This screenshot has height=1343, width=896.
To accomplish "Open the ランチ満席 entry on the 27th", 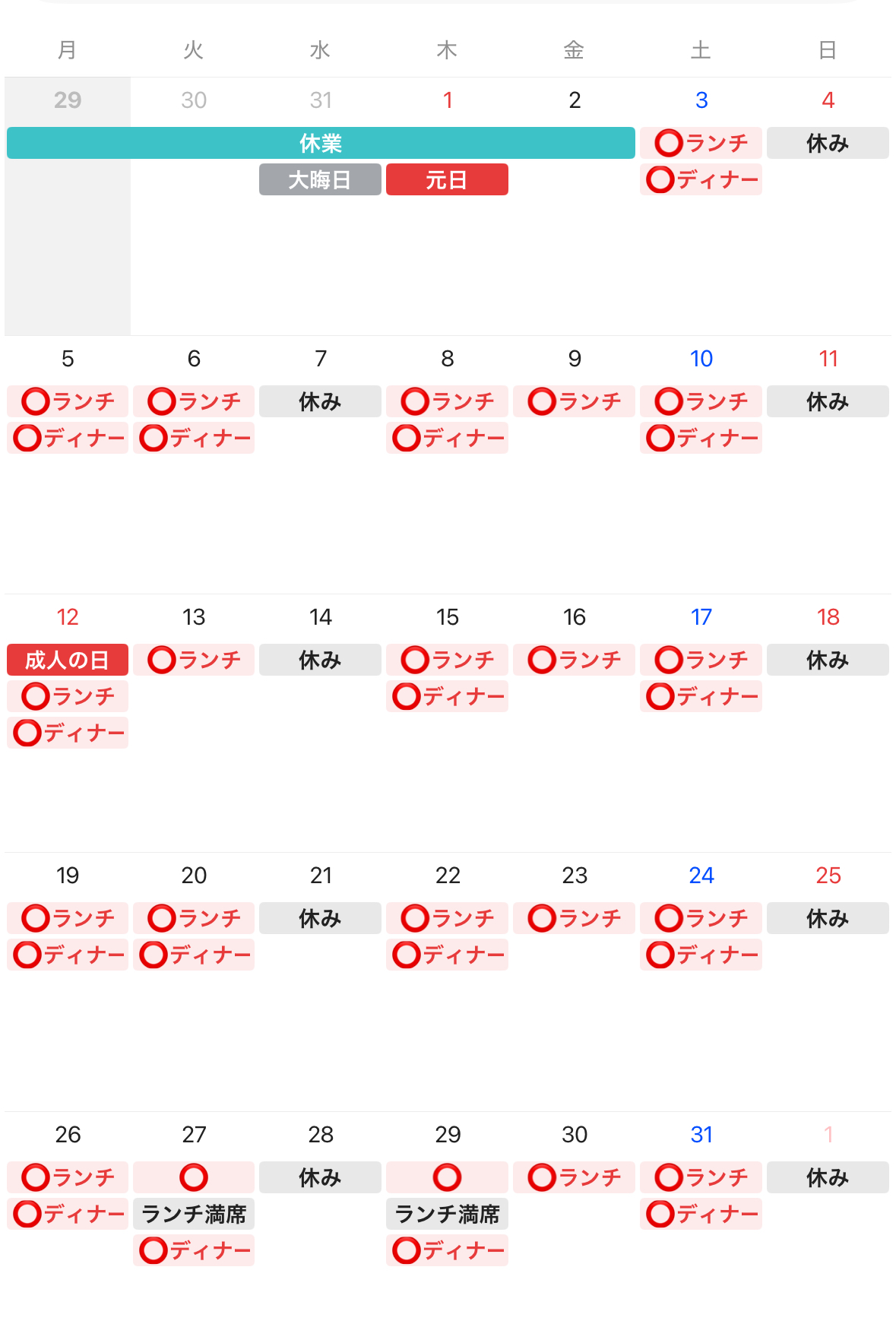I will (194, 1214).
